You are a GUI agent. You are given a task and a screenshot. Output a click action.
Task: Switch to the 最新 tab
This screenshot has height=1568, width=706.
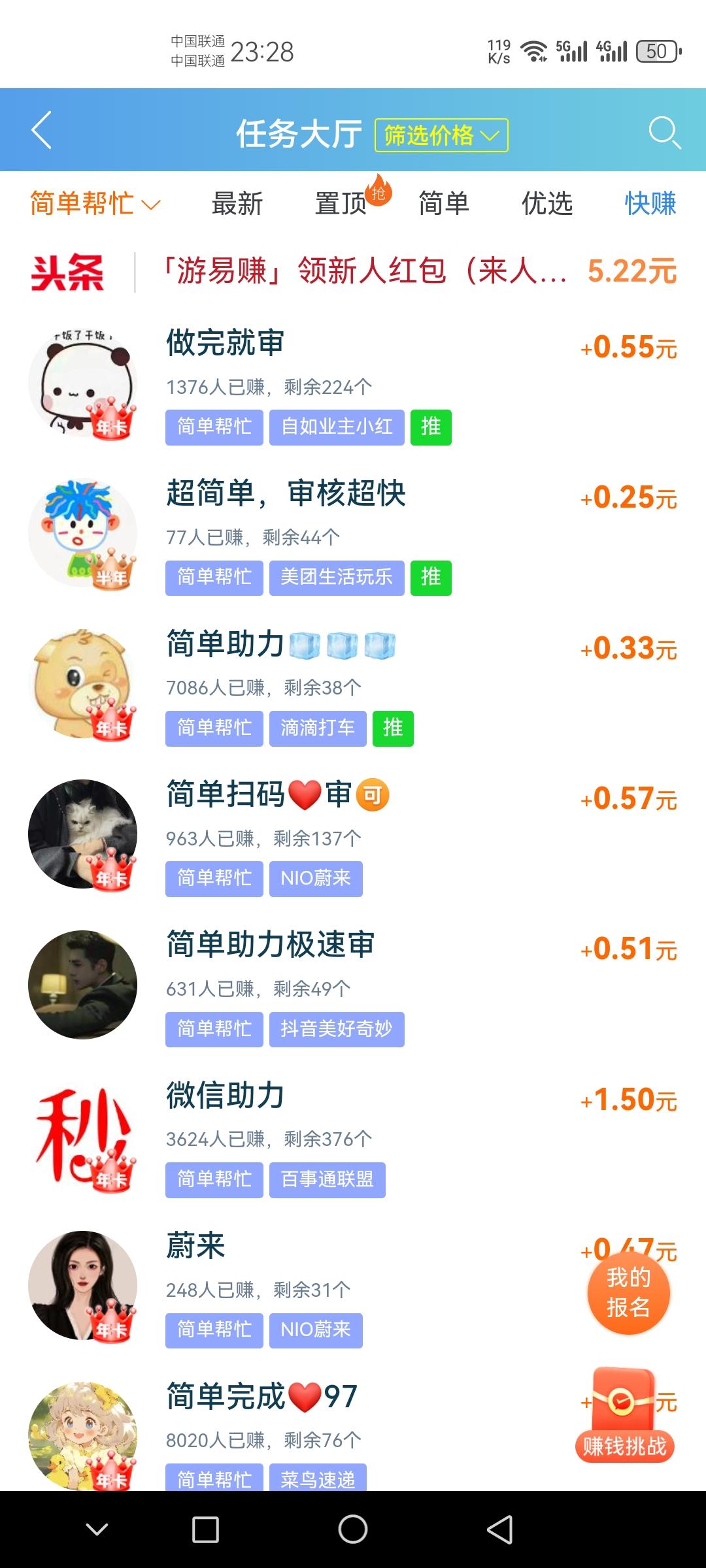point(237,204)
